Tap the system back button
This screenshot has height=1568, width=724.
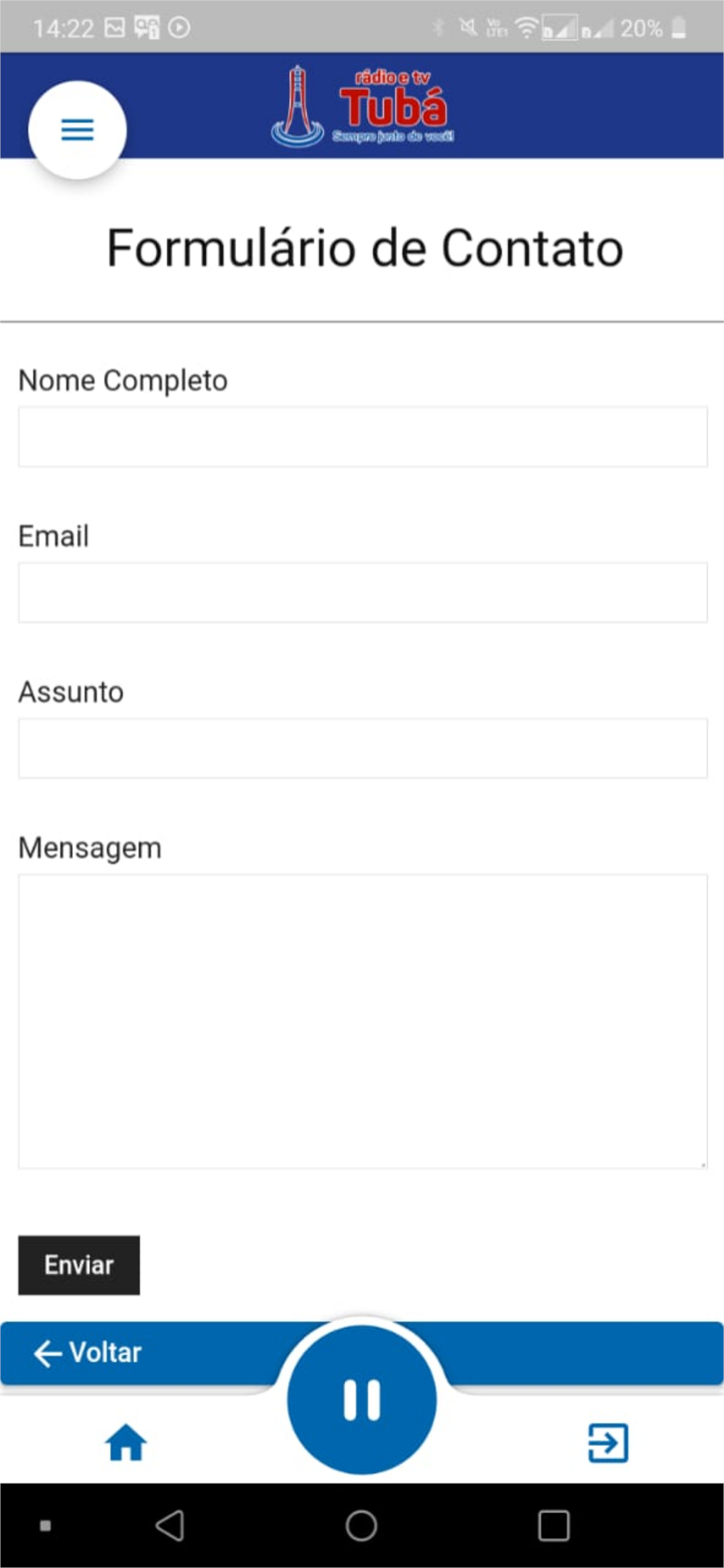coord(170,1526)
